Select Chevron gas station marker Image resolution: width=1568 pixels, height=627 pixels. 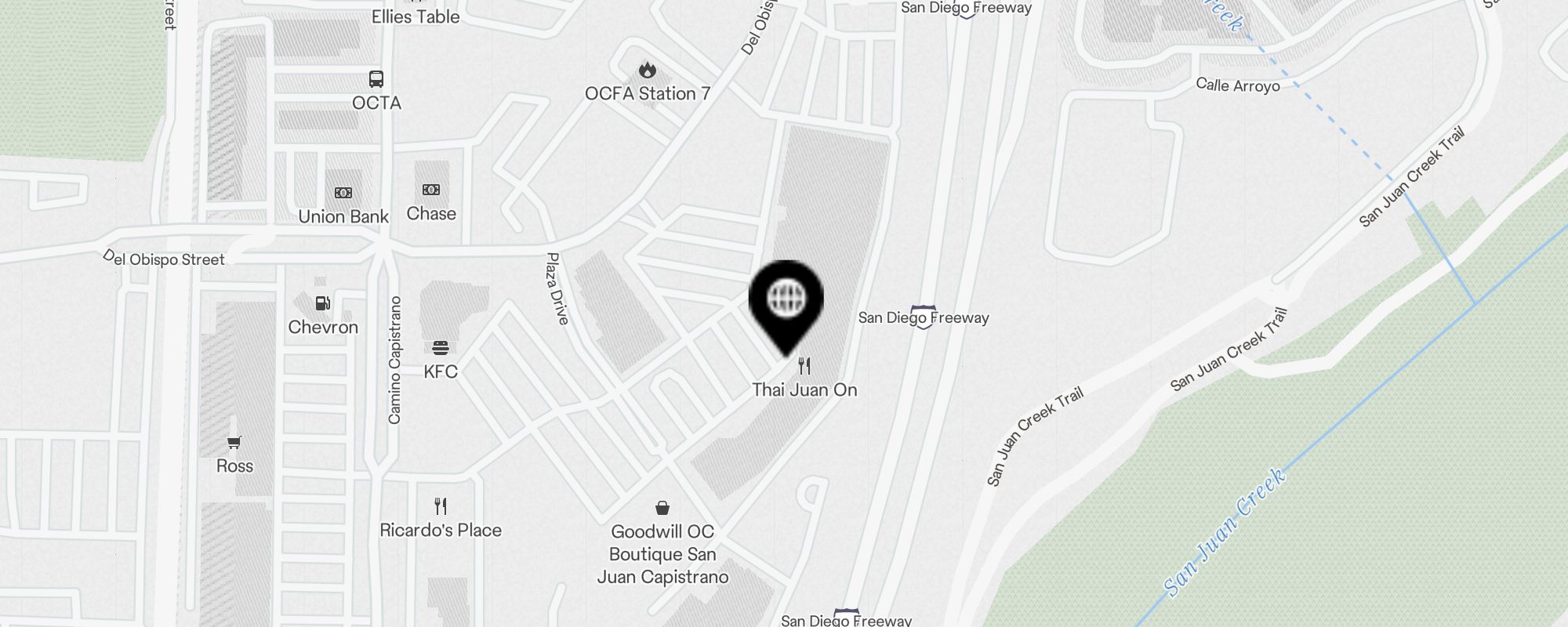click(x=322, y=304)
